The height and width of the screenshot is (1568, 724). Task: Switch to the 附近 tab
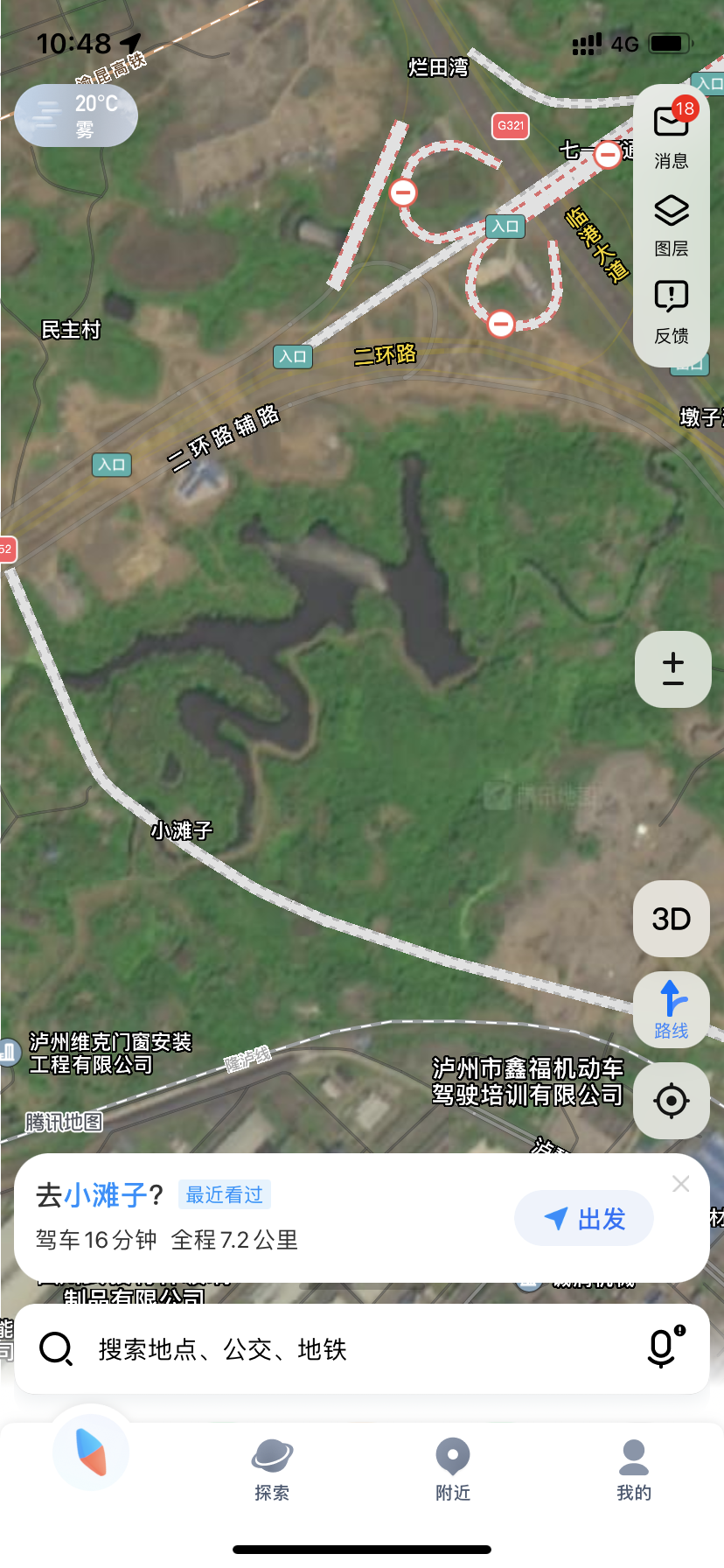[453, 1470]
